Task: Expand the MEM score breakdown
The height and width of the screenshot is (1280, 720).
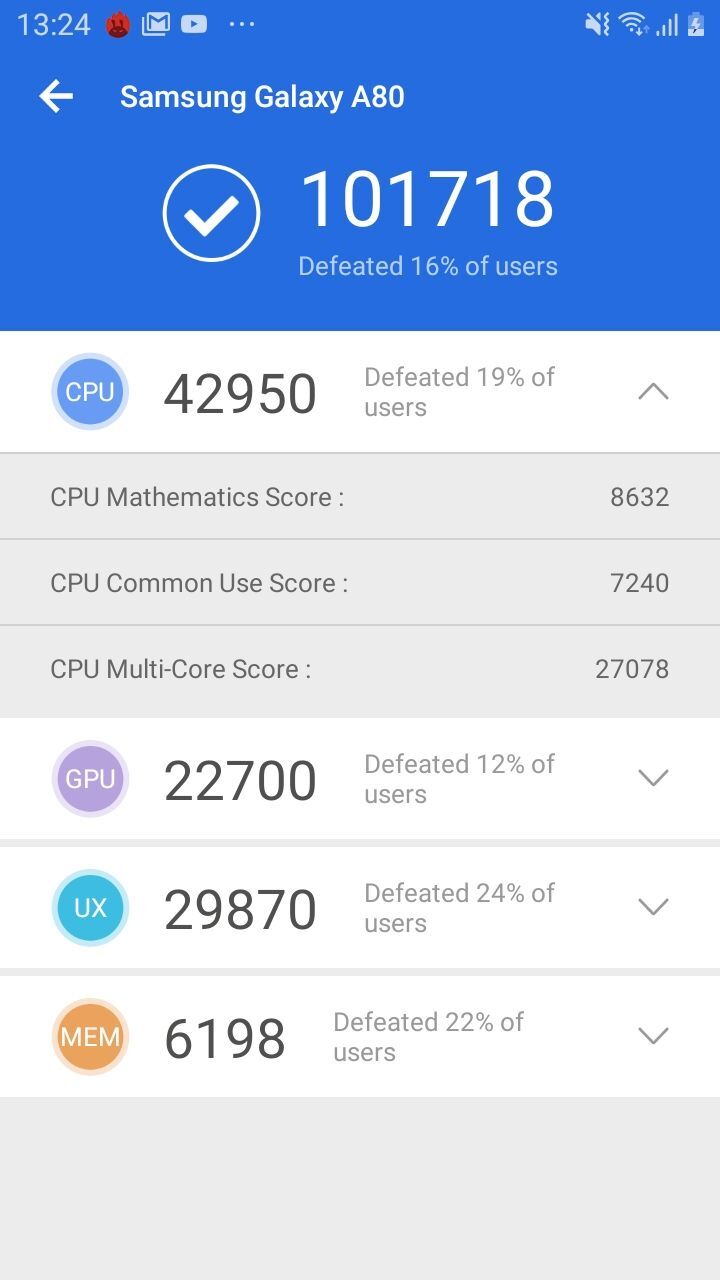Action: 653,1036
